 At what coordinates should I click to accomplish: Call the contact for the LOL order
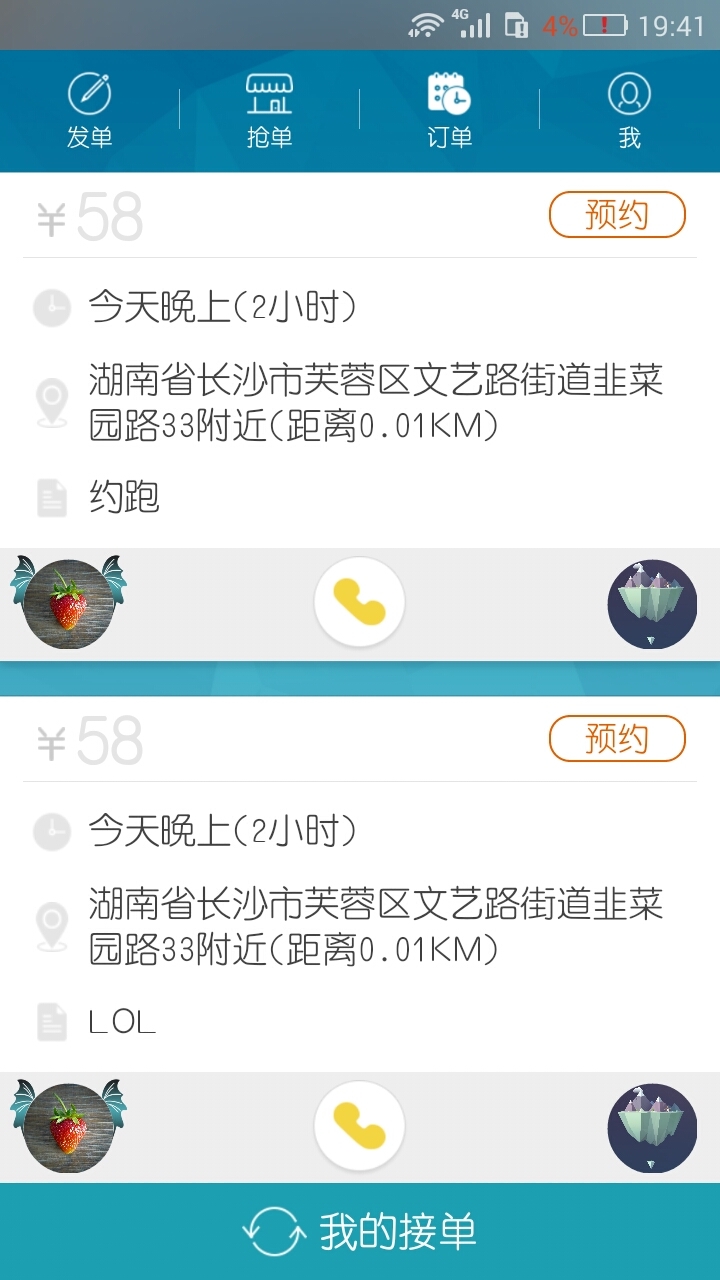(359, 1126)
